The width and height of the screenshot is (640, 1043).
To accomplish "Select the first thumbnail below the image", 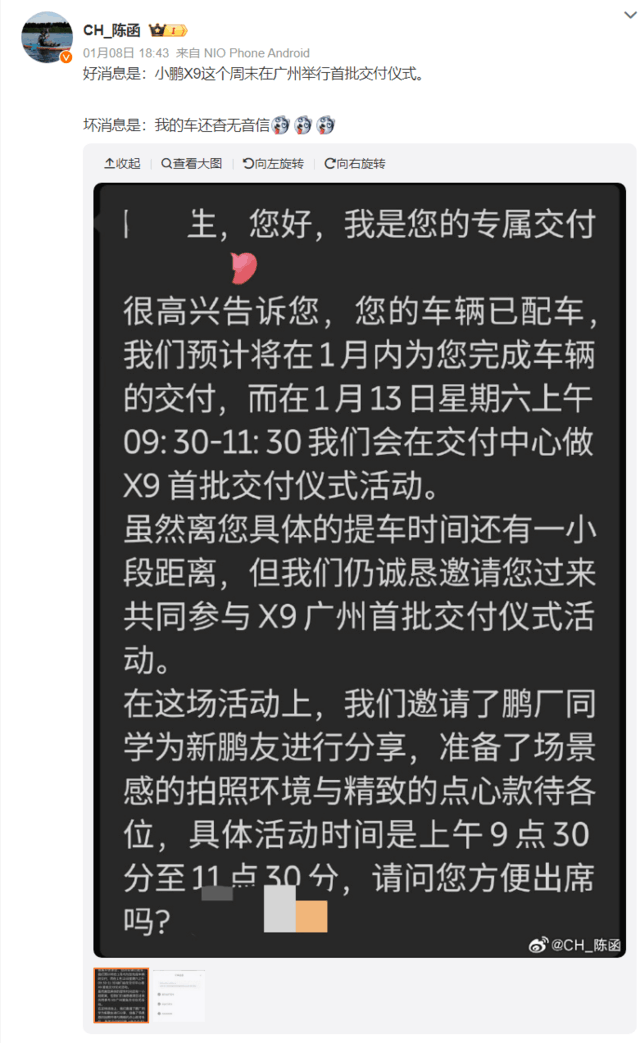I will [121, 995].
